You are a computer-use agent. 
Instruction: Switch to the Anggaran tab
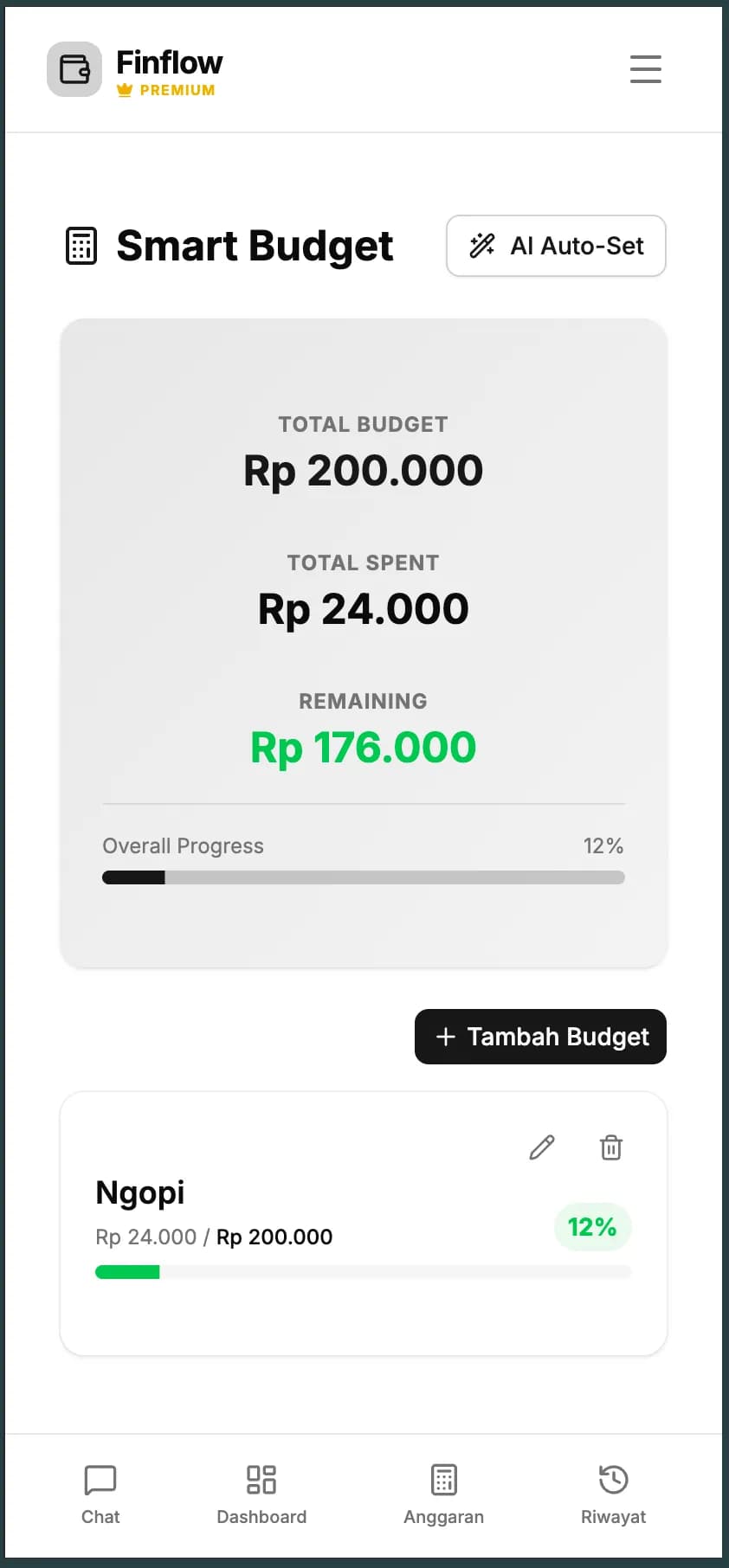click(443, 1493)
